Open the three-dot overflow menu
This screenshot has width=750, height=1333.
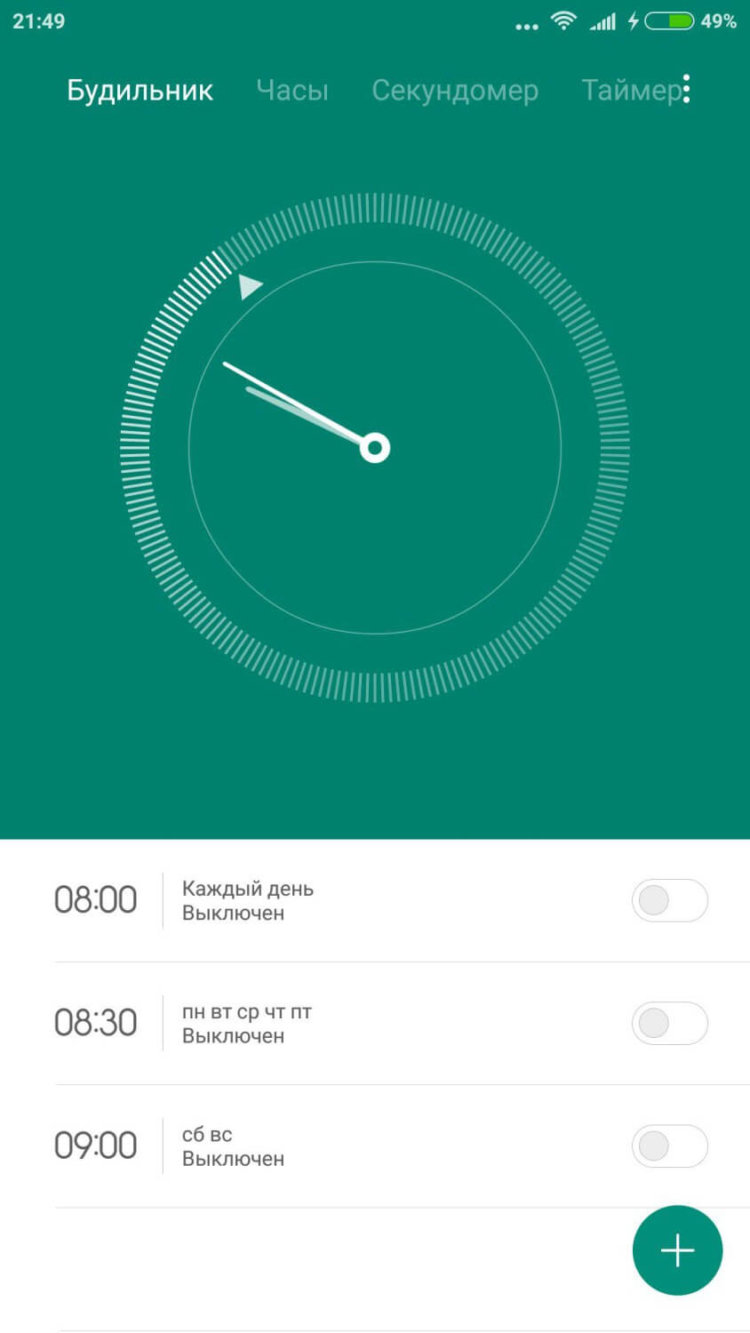click(686, 89)
